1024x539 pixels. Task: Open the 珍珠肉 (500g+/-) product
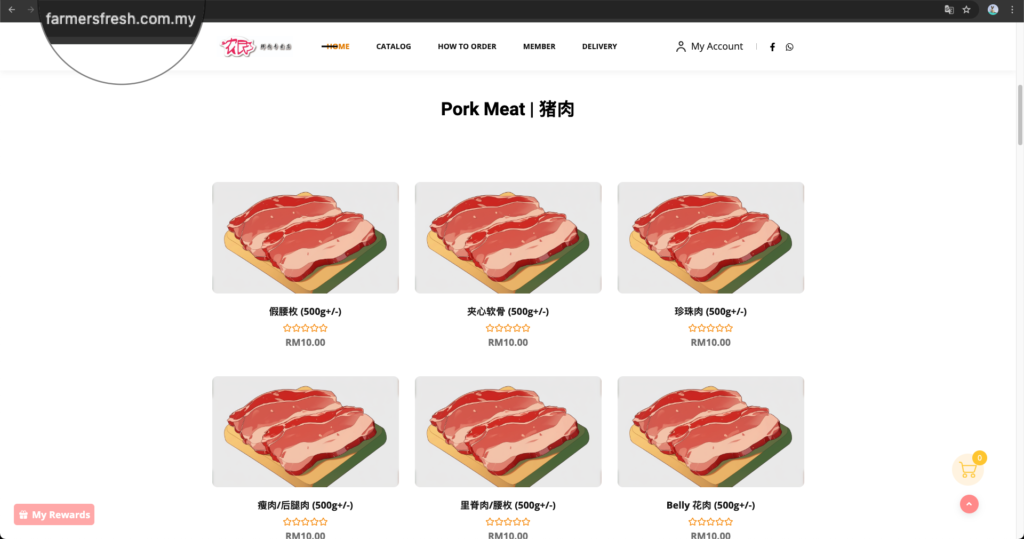710,311
